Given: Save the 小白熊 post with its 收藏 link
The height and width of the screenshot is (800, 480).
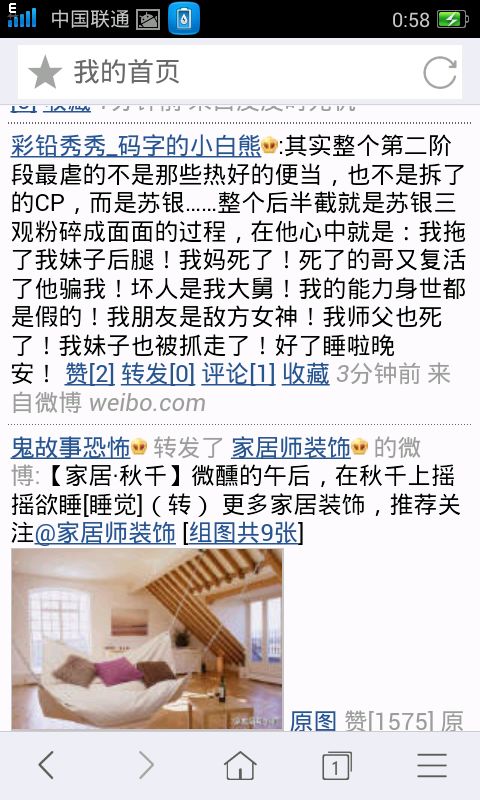Looking at the screenshot, I should point(306,374).
